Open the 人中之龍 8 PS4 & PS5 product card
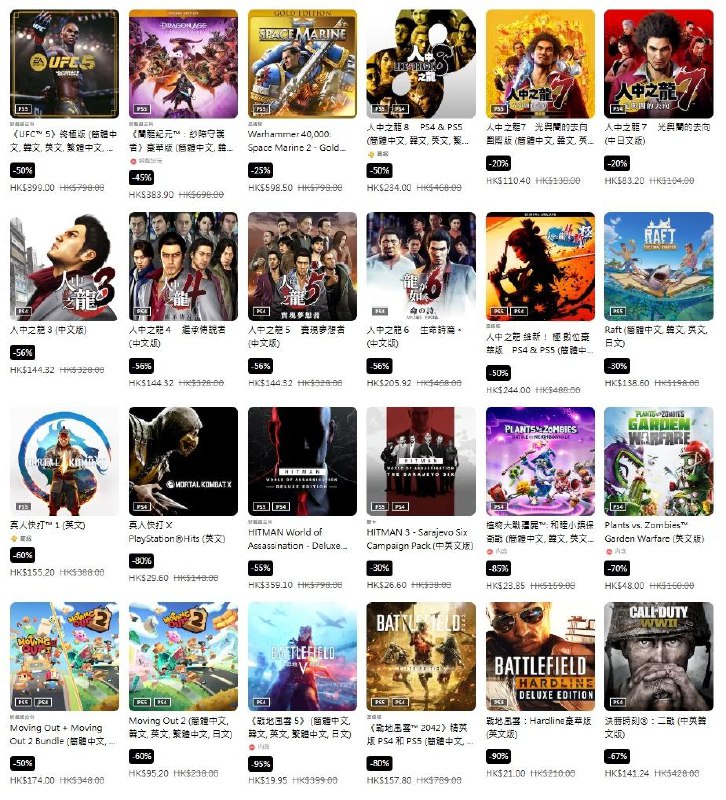This screenshot has height=800, width=726. click(x=421, y=65)
